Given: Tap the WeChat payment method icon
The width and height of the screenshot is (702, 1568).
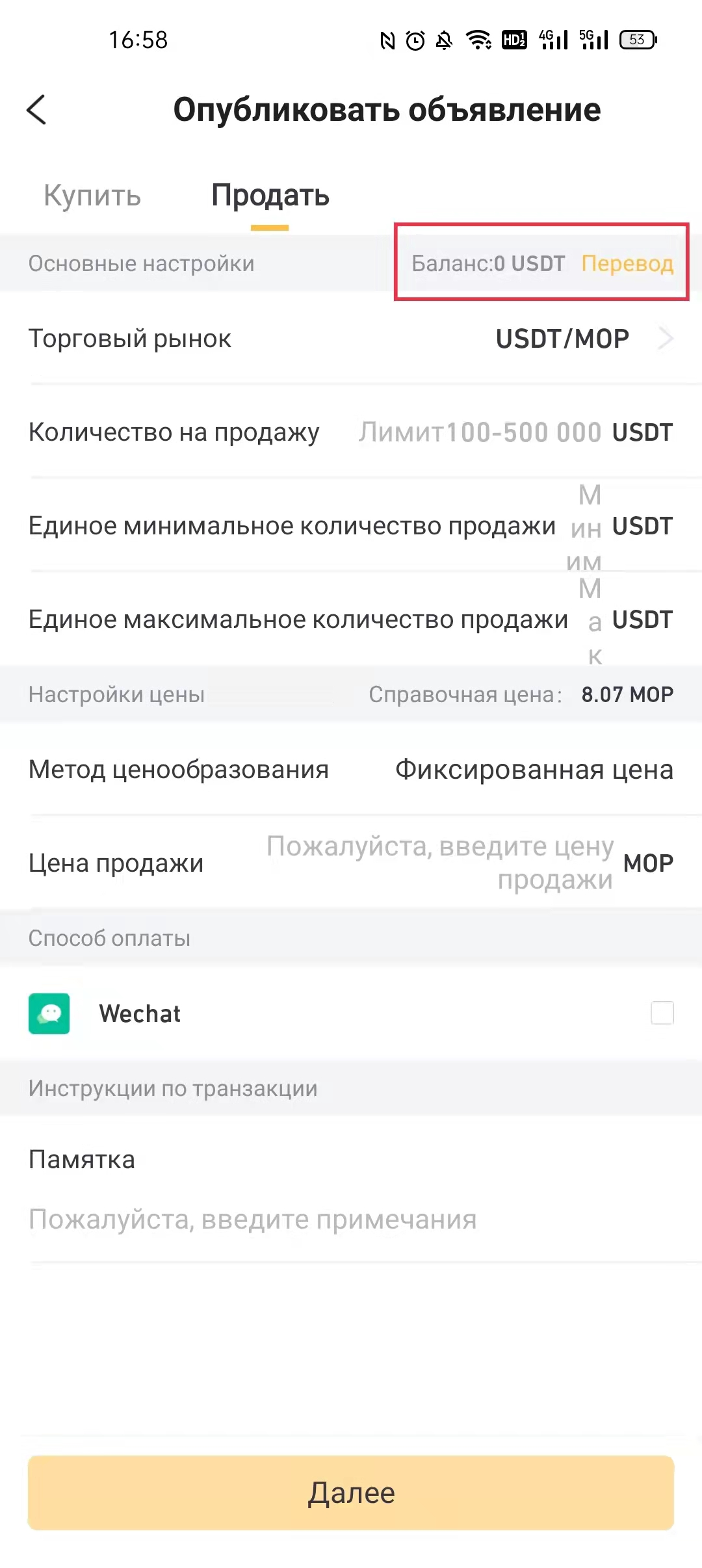Looking at the screenshot, I should (x=49, y=1014).
